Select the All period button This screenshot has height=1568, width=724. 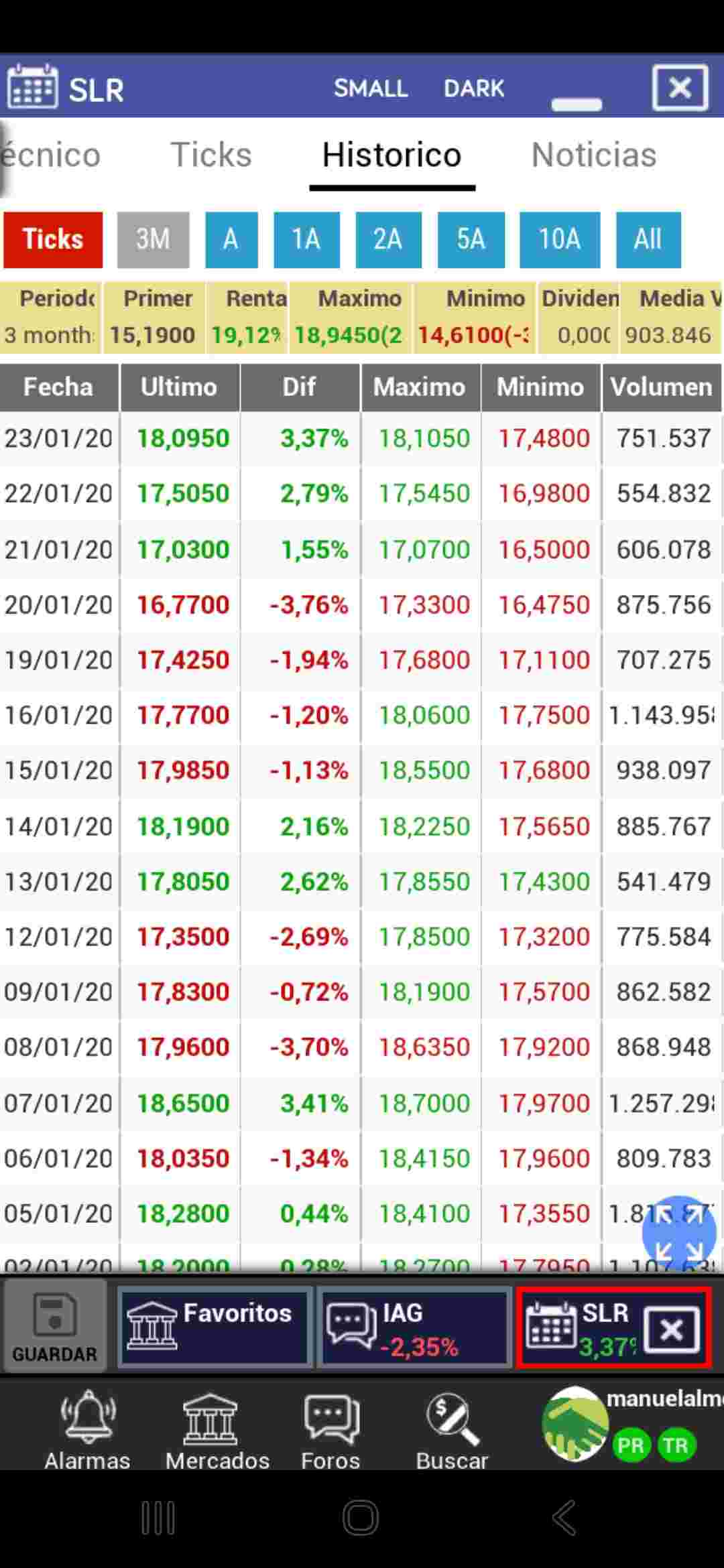coord(648,239)
